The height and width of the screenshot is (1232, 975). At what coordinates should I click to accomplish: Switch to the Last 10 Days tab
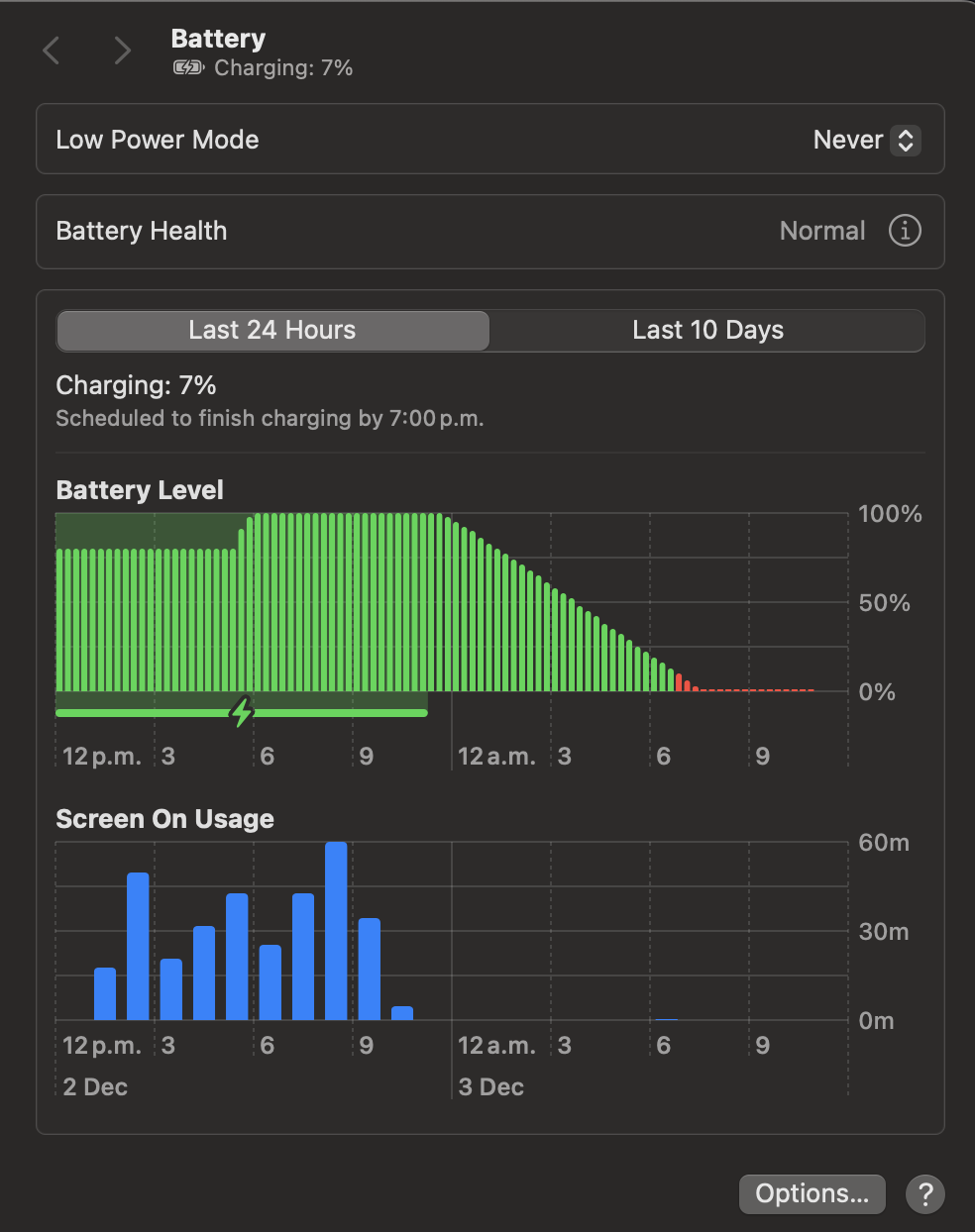(707, 330)
